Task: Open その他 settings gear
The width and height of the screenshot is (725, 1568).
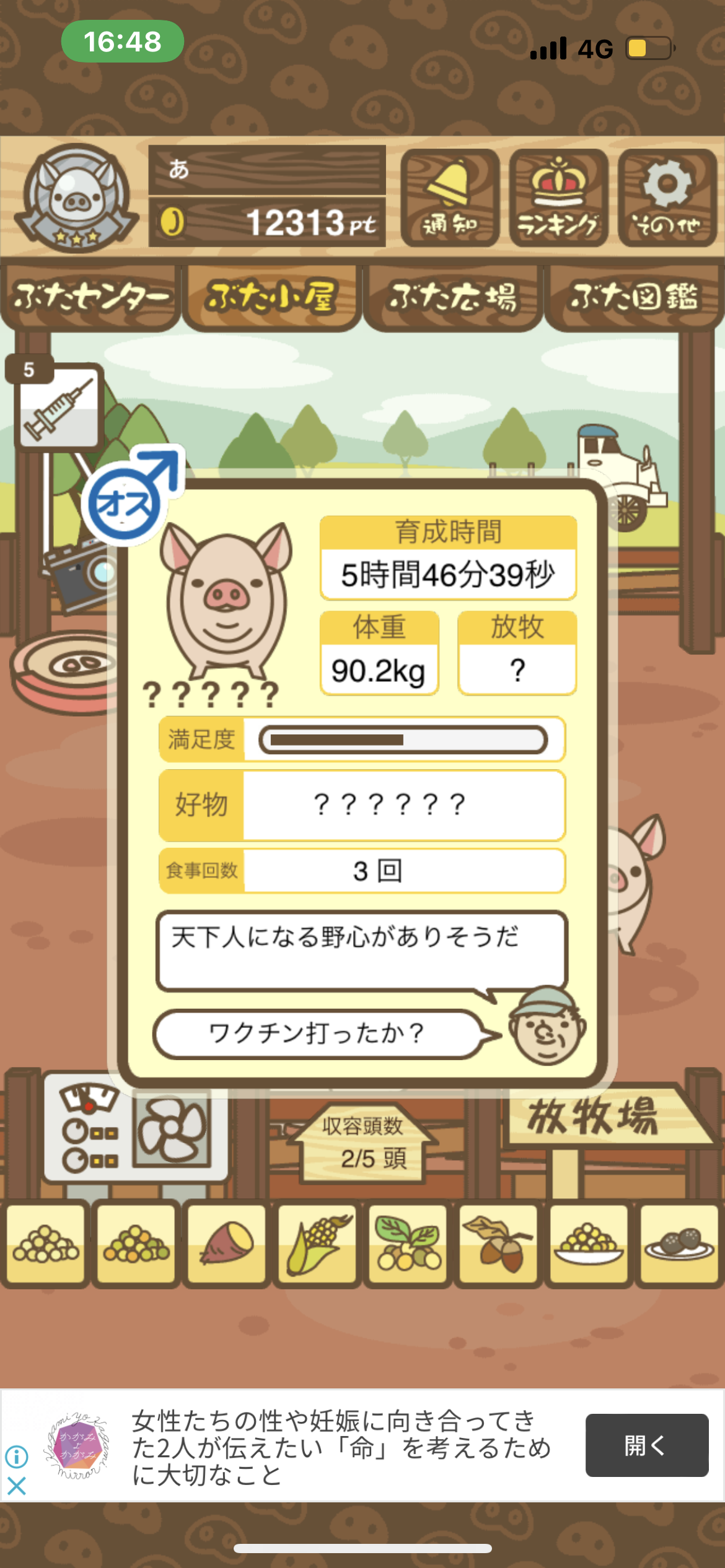Action: (667, 198)
